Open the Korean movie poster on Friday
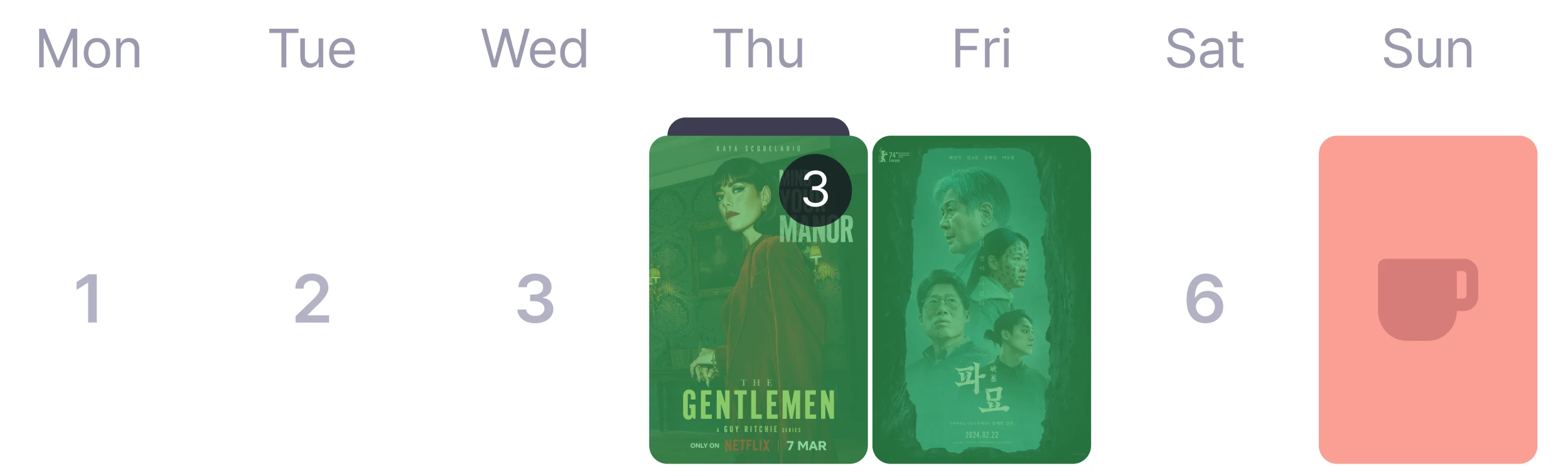 tap(981, 300)
